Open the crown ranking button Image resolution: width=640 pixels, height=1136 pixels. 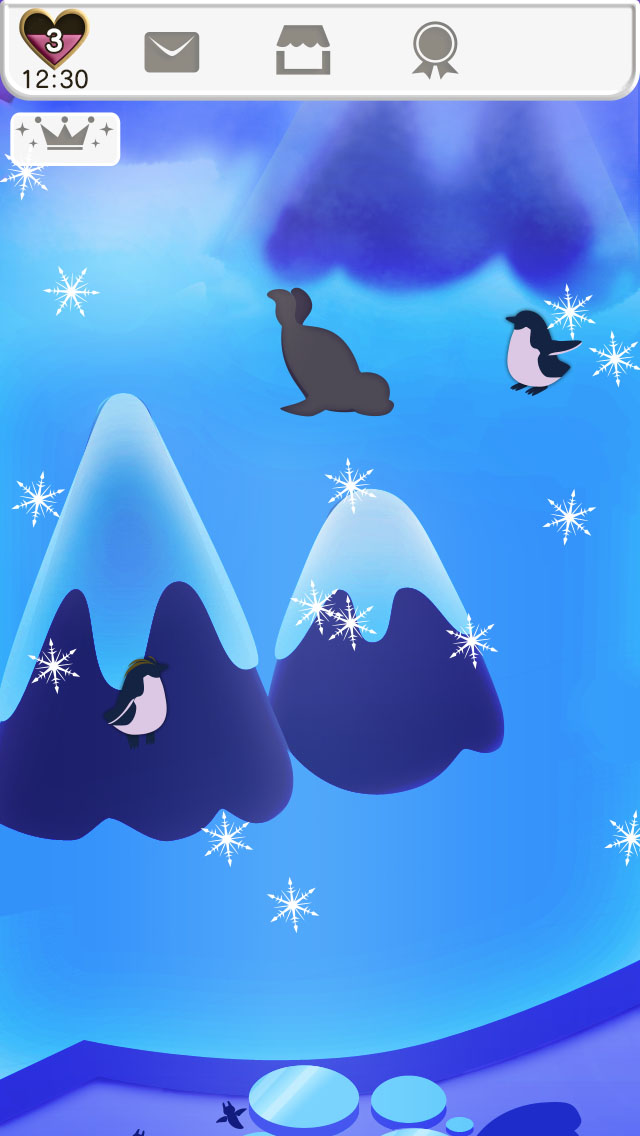click(65, 138)
